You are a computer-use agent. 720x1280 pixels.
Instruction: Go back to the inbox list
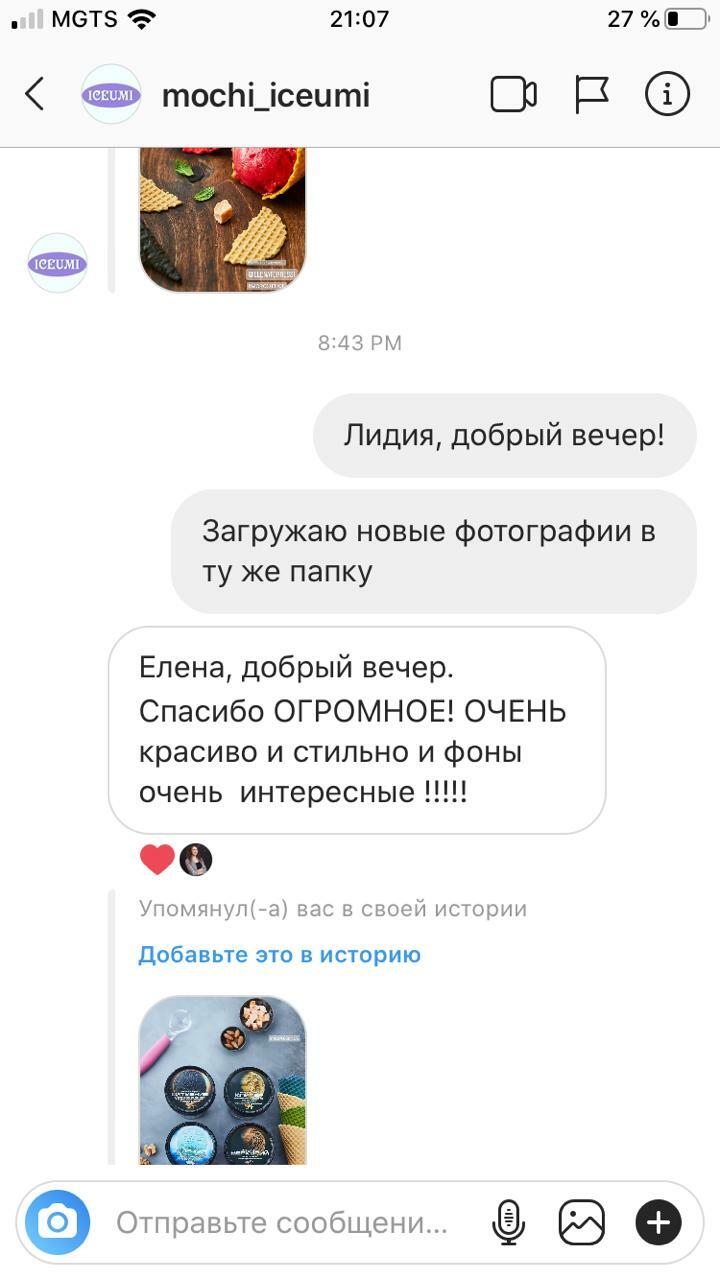[35, 95]
